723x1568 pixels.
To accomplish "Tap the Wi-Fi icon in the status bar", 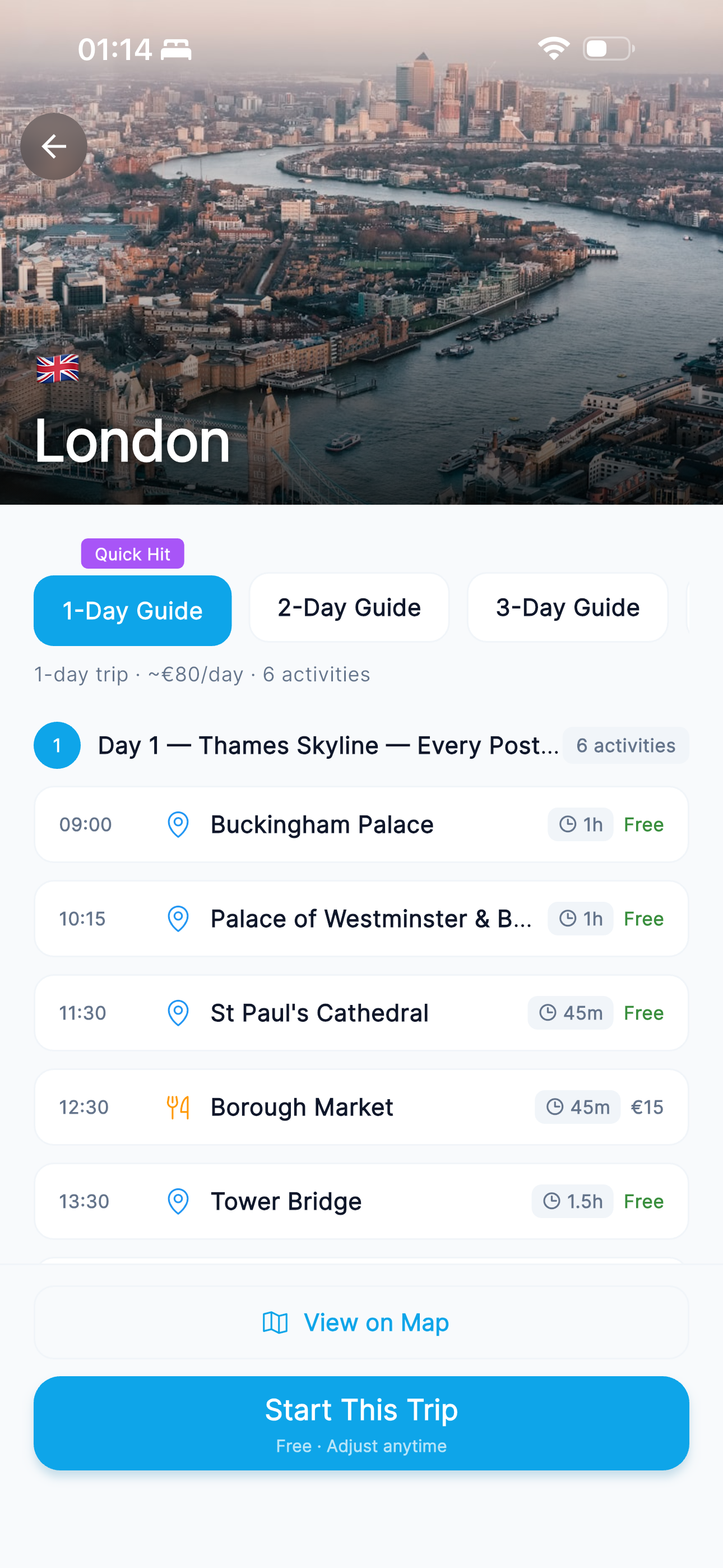I will pos(553,48).
